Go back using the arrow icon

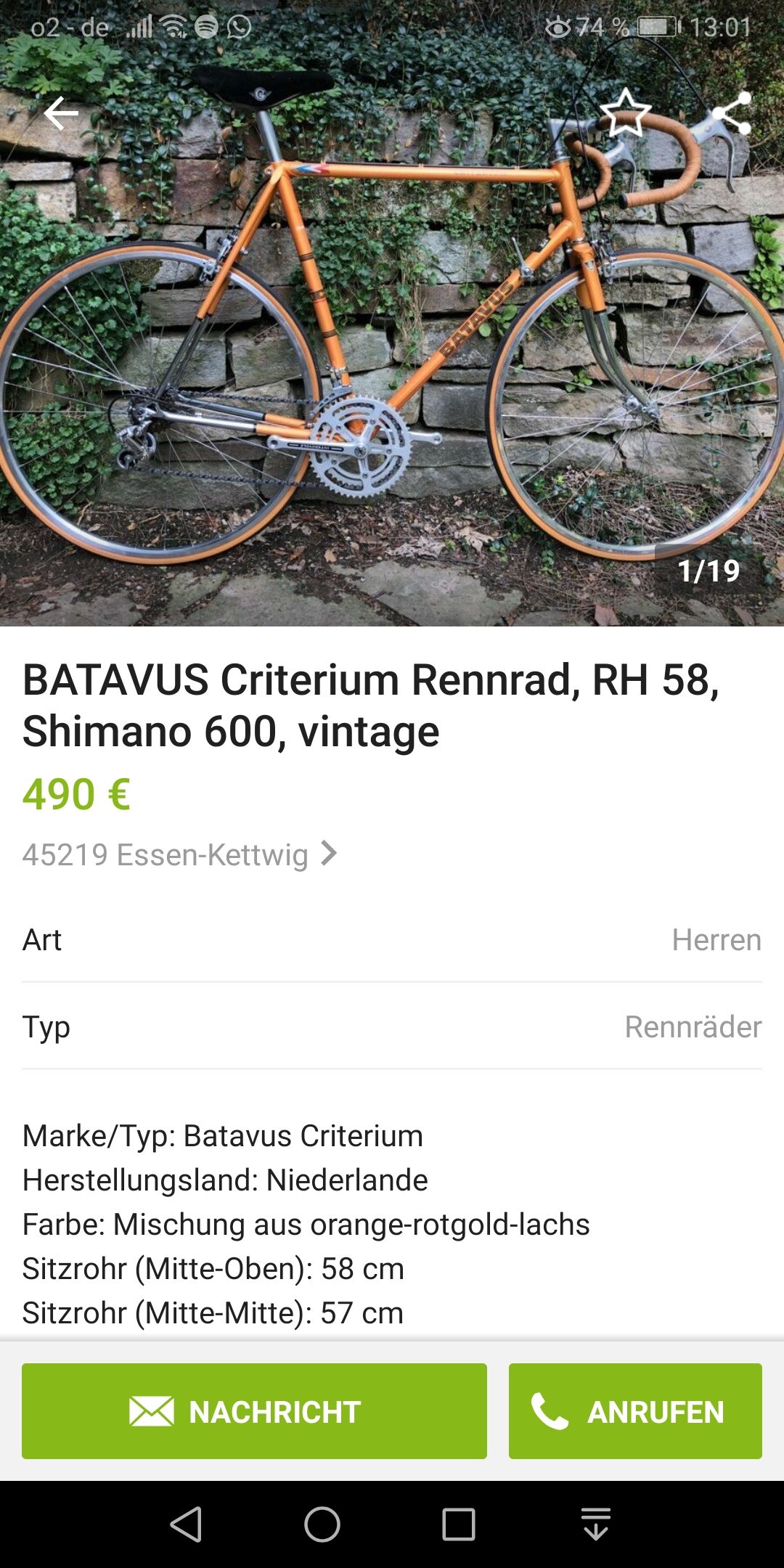(61, 113)
